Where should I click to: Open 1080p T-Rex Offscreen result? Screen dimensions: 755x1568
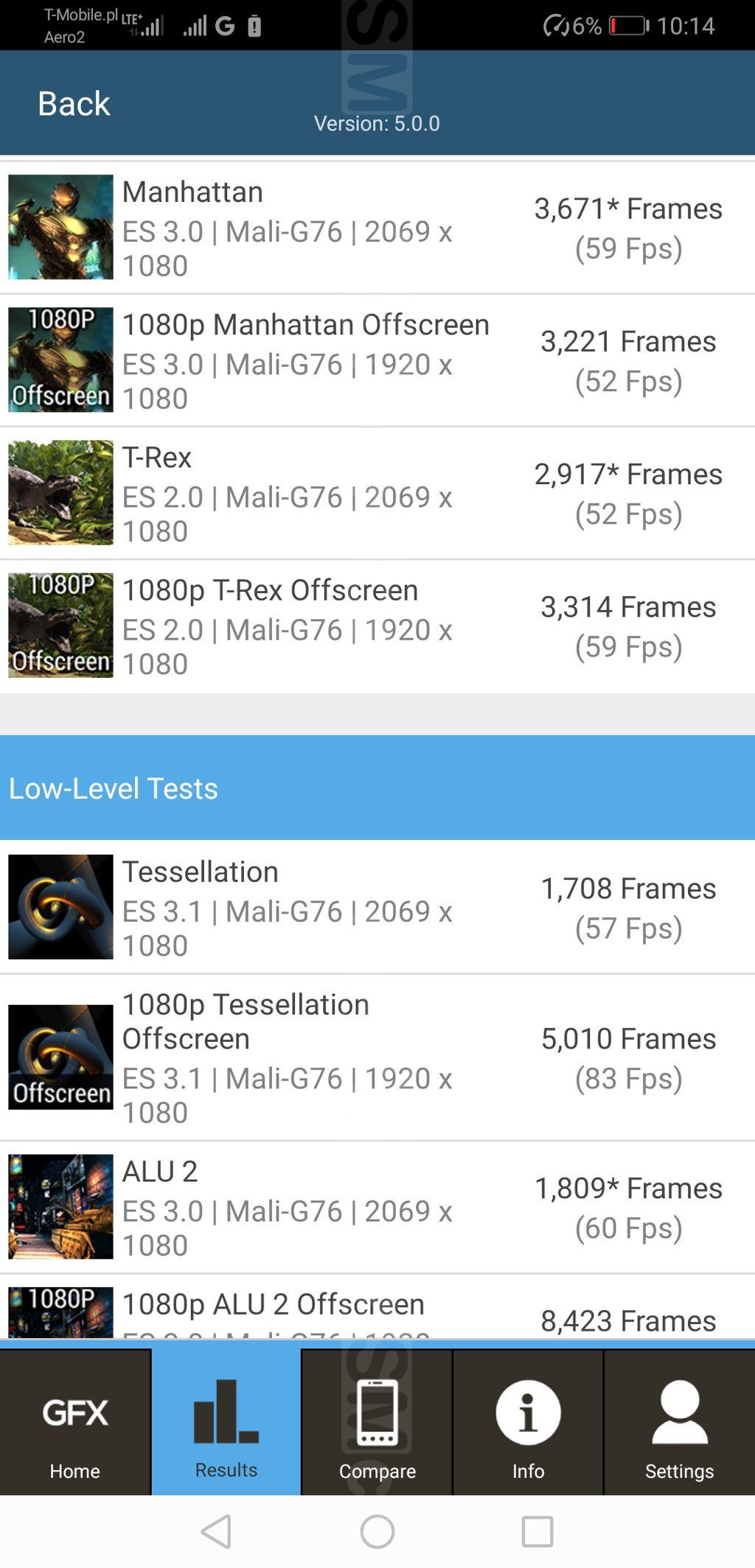click(377, 626)
